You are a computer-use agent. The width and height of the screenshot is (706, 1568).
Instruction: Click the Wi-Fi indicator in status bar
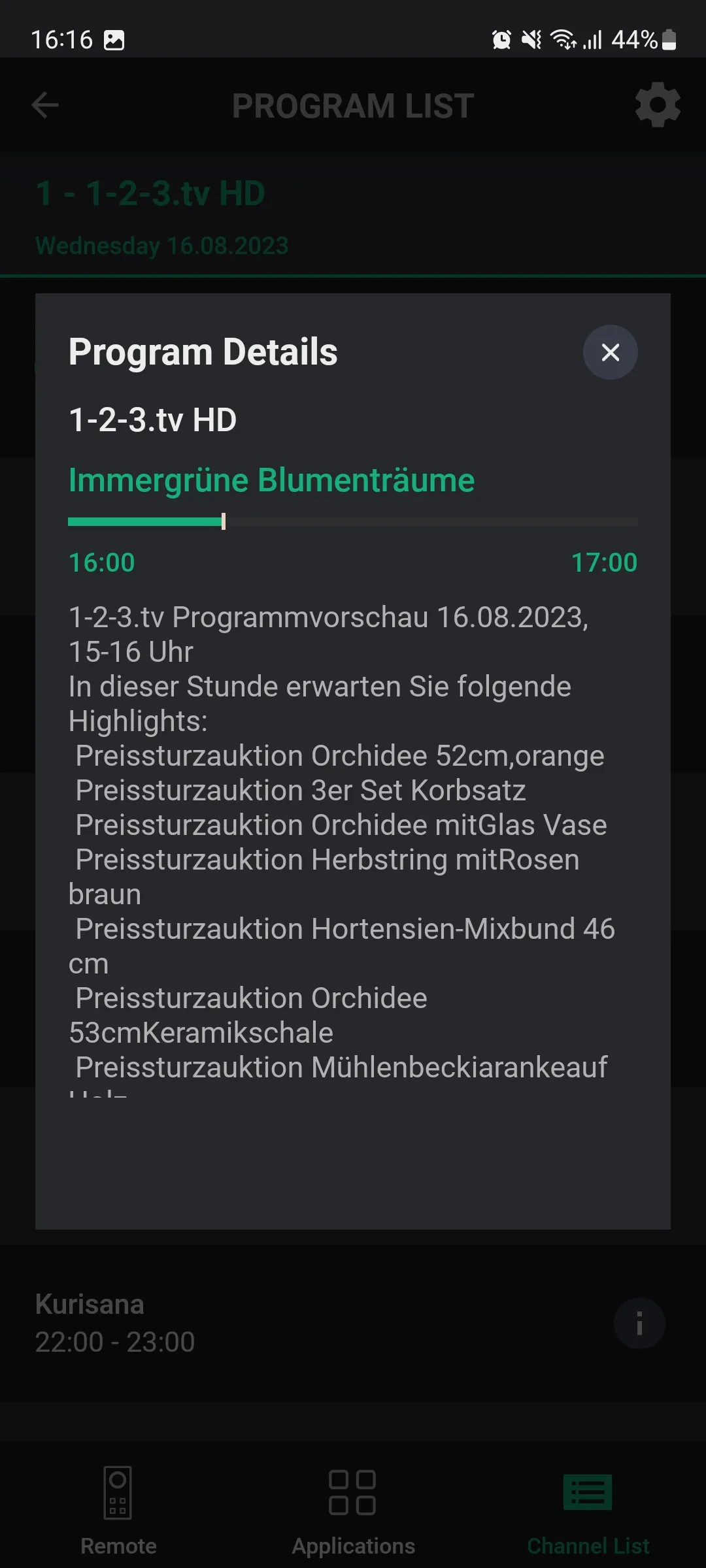point(563,40)
